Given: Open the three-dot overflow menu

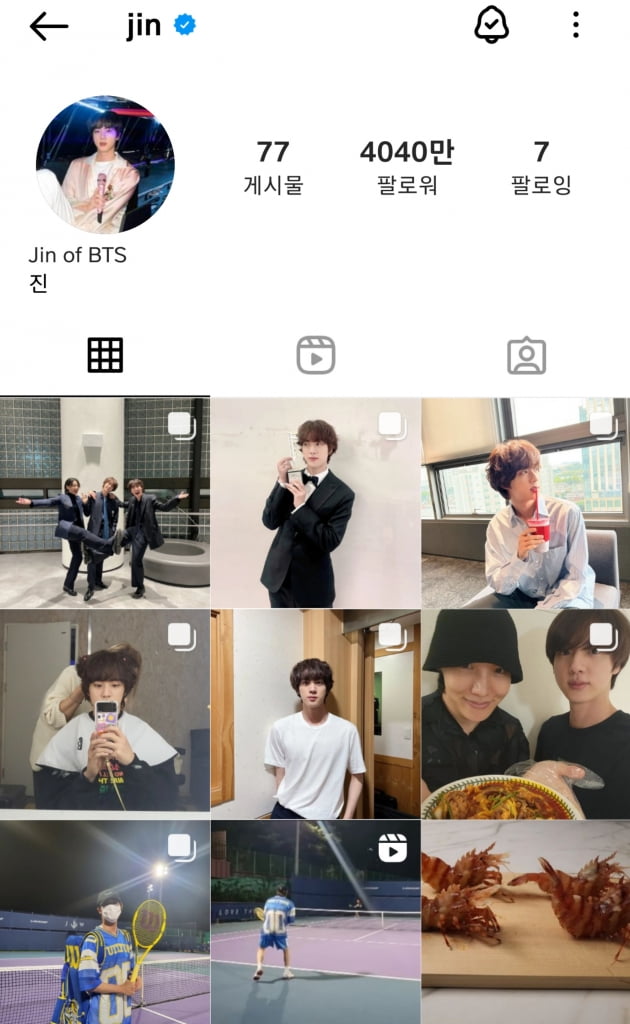Looking at the screenshot, I should [575, 27].
